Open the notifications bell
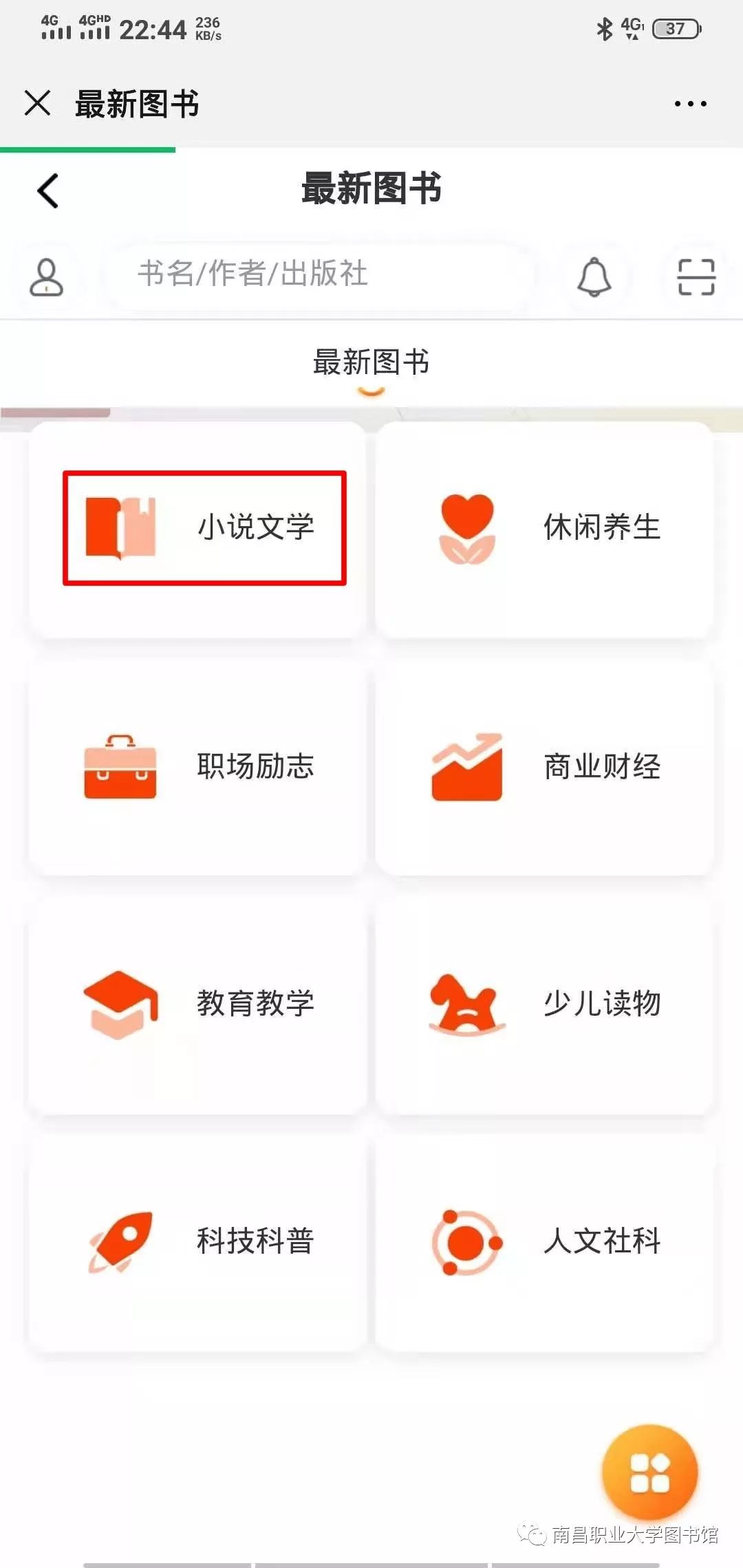The height and width of the screenshot is (1568, 743). point(594,277)
